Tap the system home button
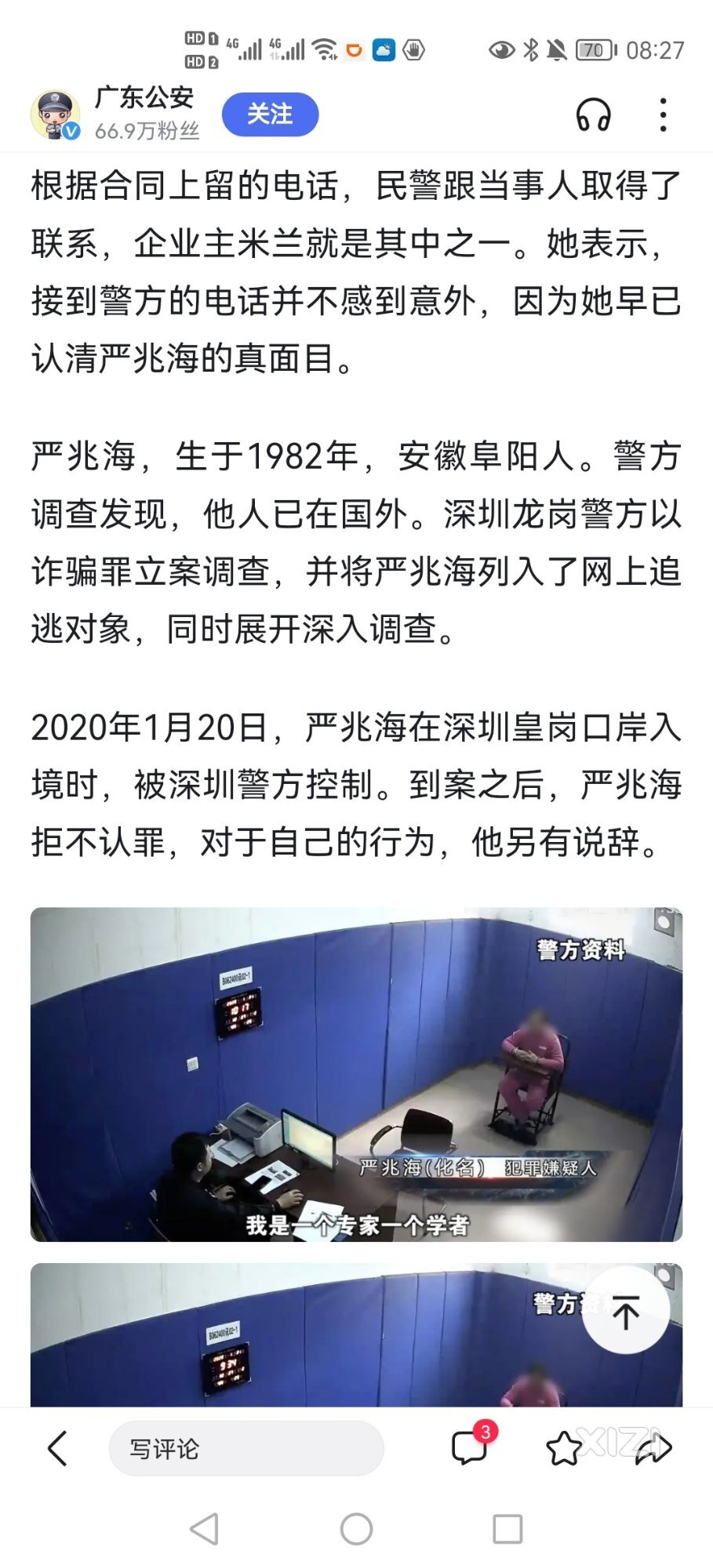 356,1529
